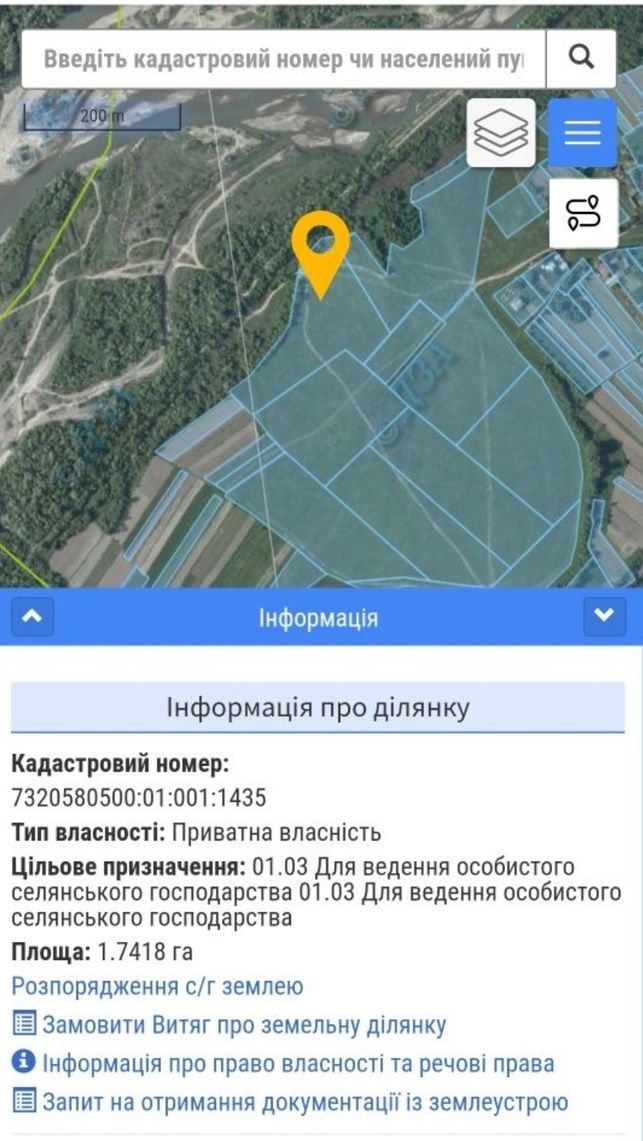
Task: Collapse the Інформація panel with down arrow
Action: pos(604,617)
